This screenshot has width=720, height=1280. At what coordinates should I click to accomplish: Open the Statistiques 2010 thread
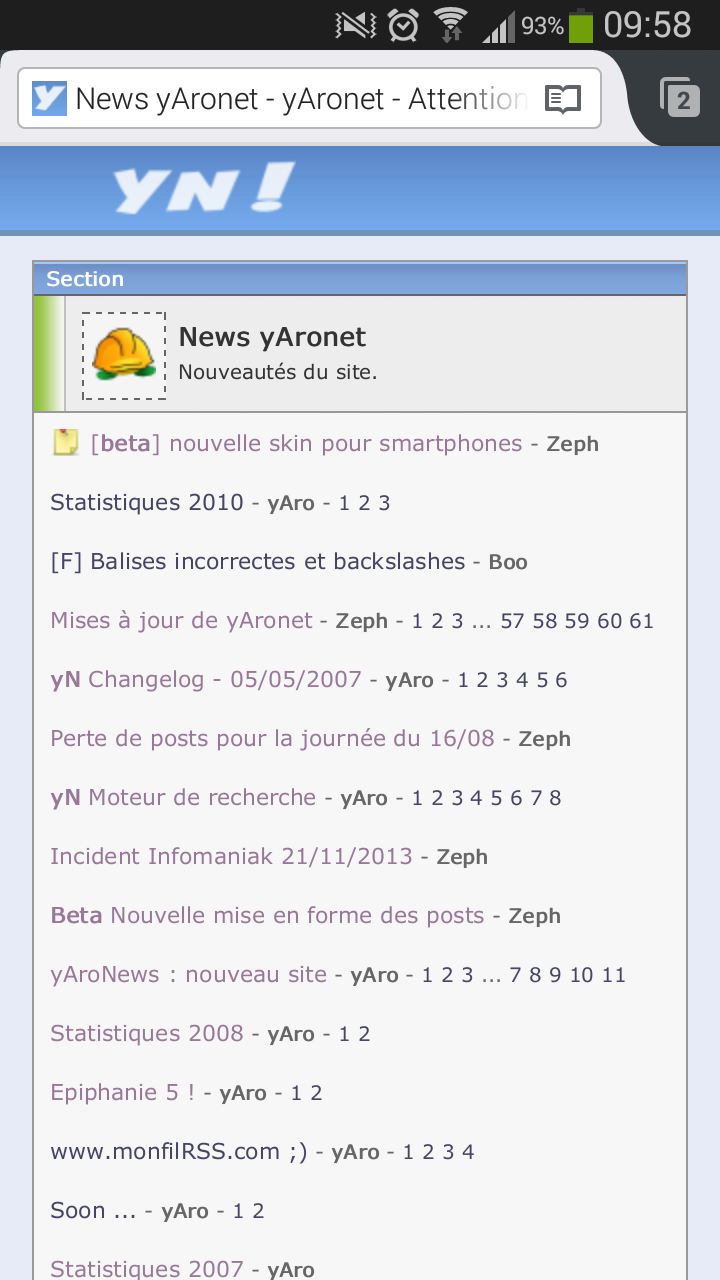[147, 502]
